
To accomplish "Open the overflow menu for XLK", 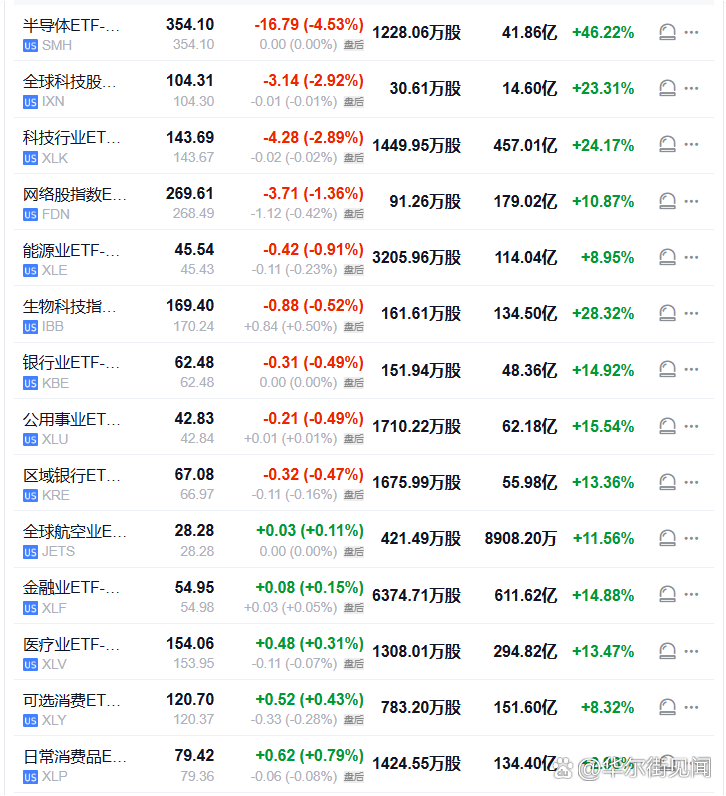I will pos(692,145).
